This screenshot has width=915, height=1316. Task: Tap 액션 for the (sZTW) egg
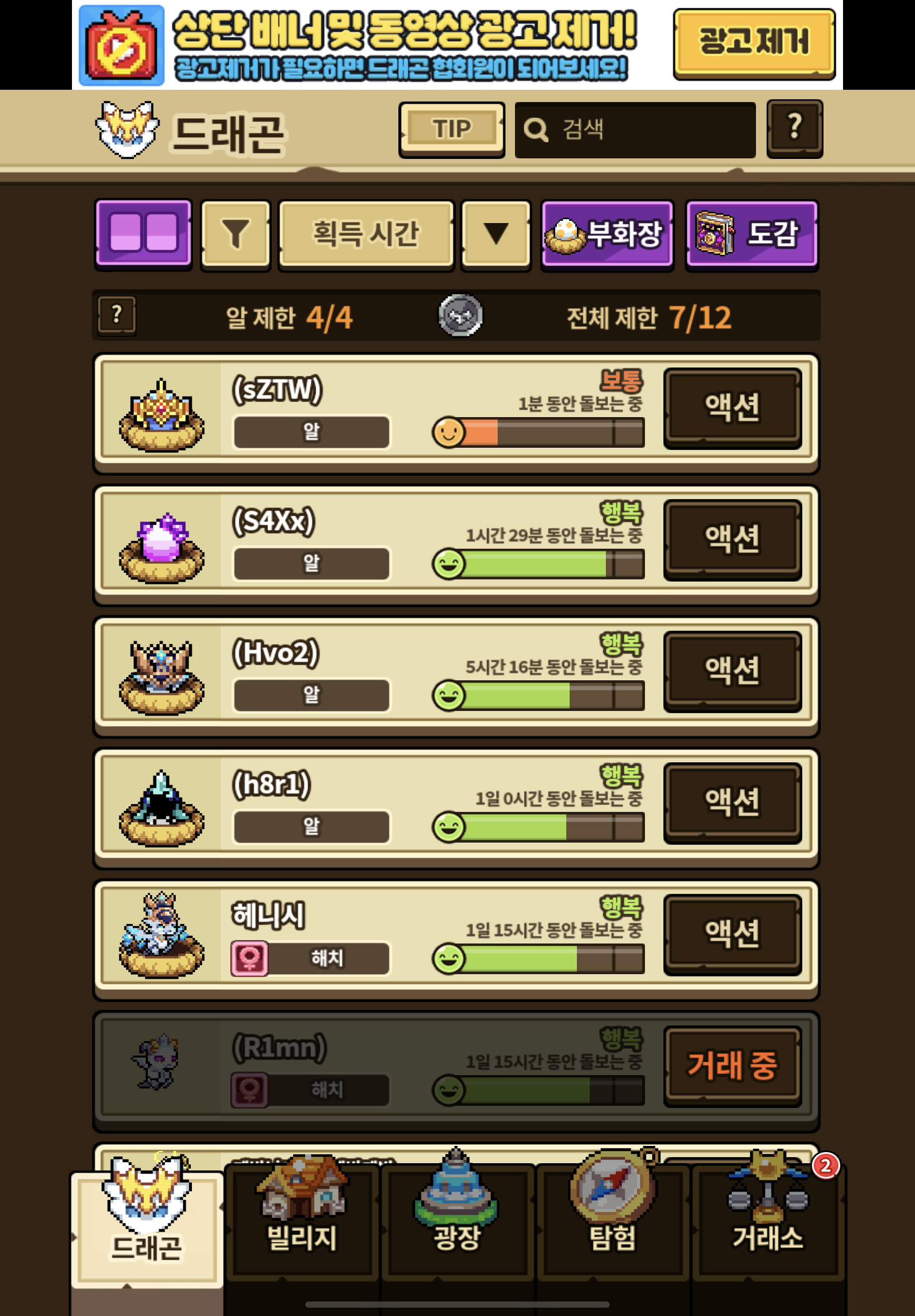click(x=732, y=408)
